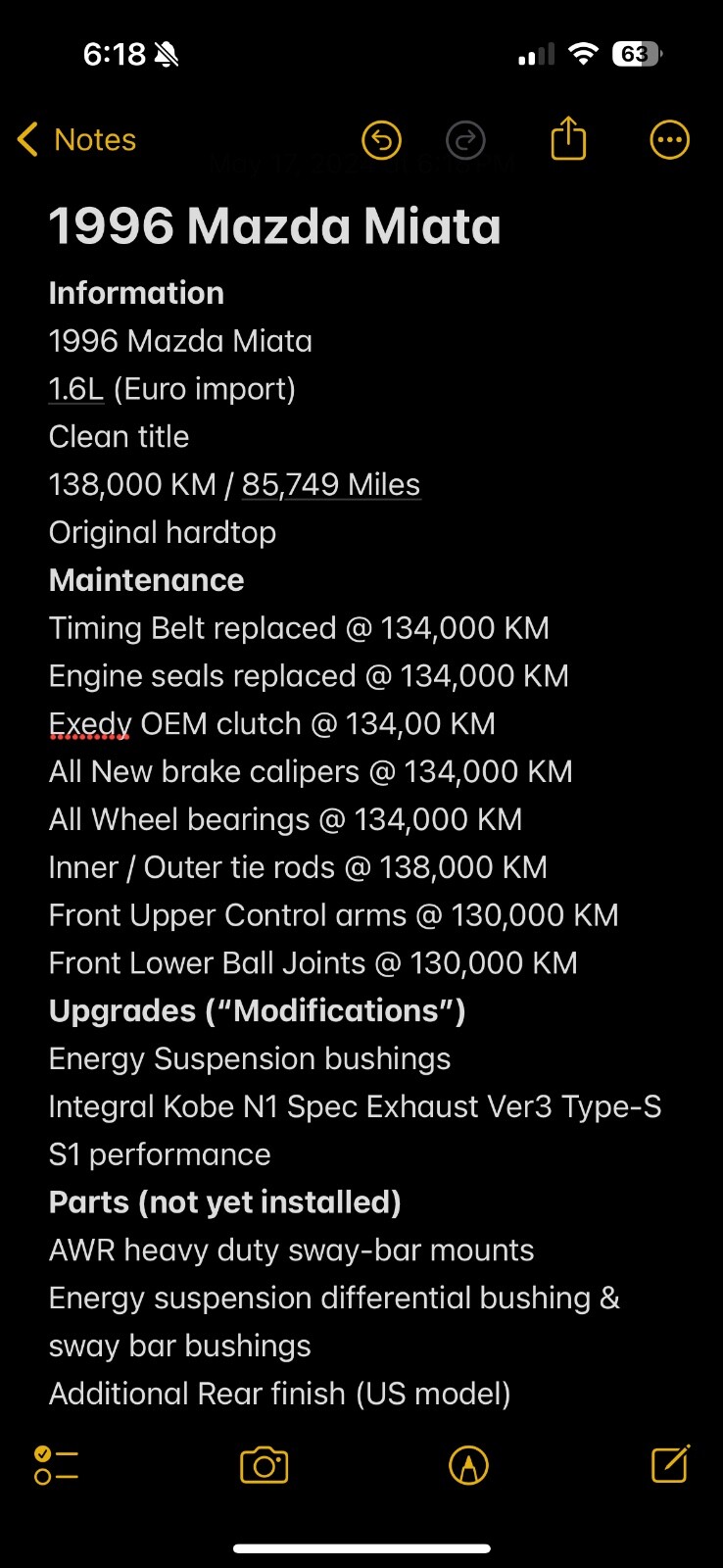Open the markup pen tool

(x=468, y=1466)
